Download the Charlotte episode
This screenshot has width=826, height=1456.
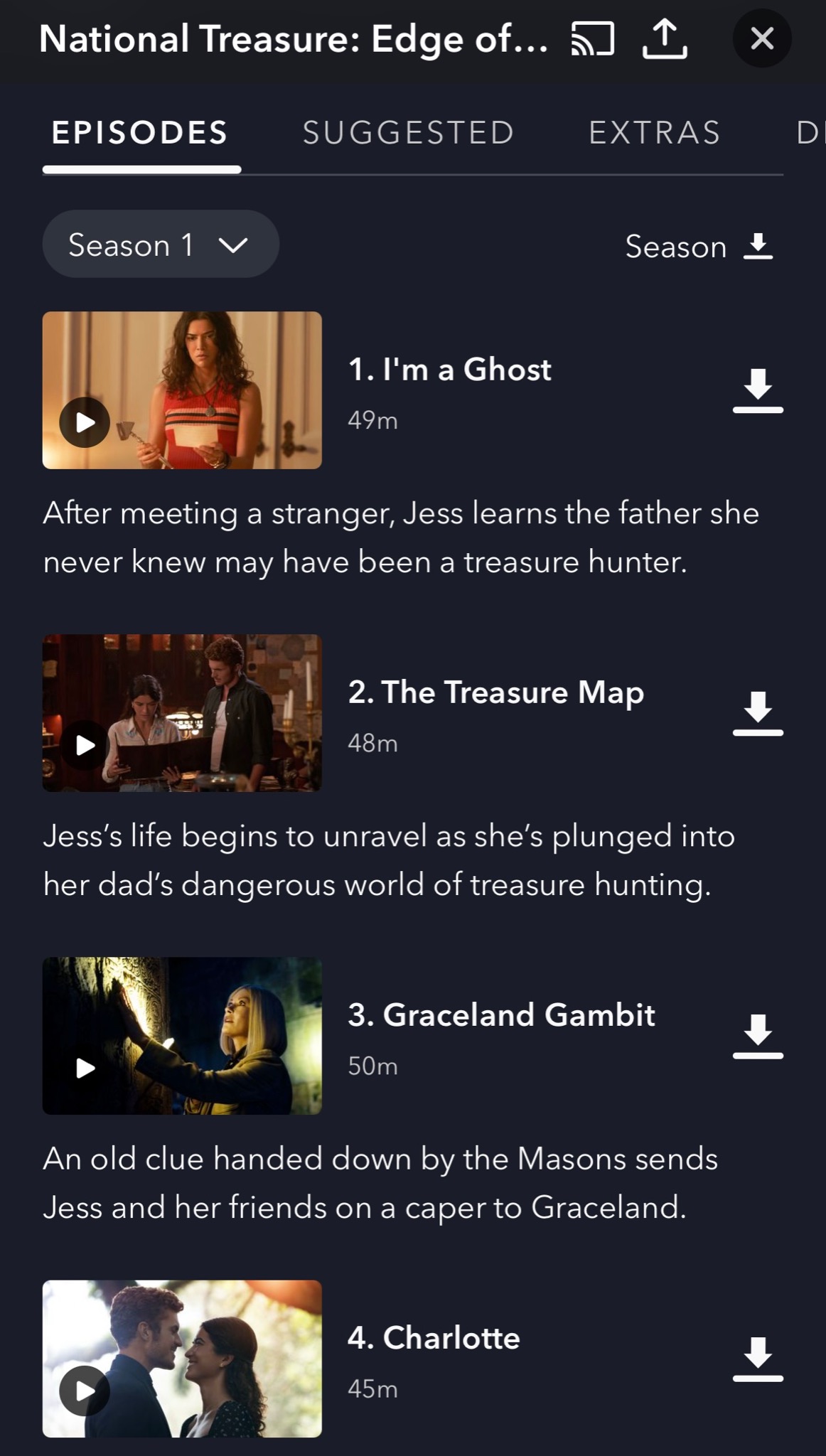758,1359
